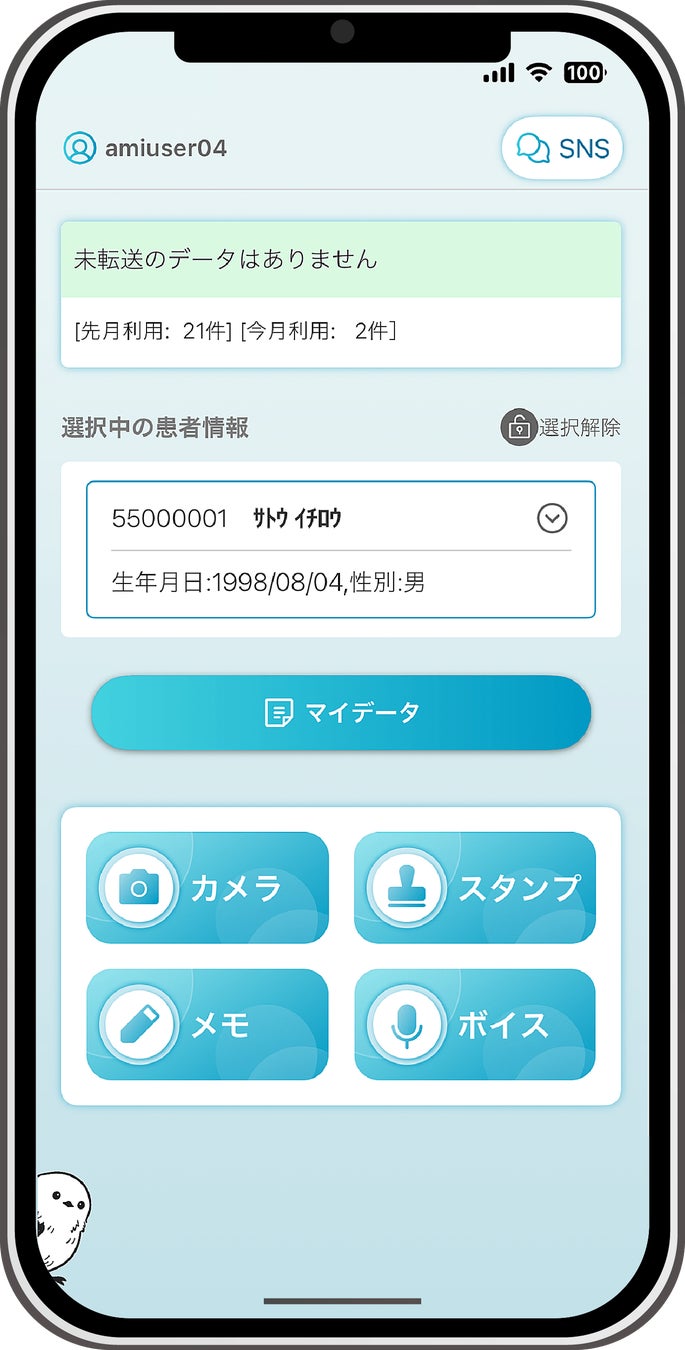Open the SNS chat button

[562, 148]
